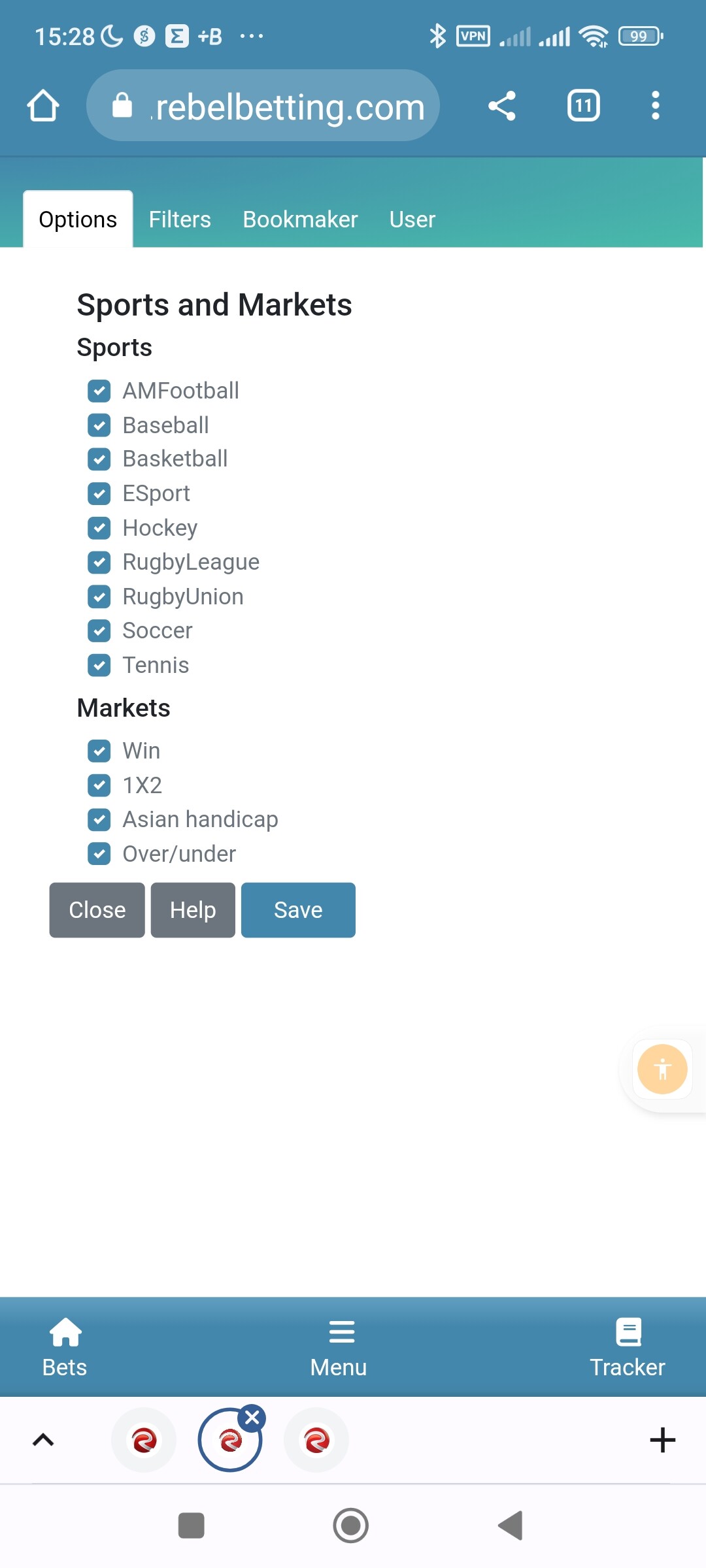Save the sports and markets settings
Viewport: 706px width, 1568px height.
pos(298,910)
